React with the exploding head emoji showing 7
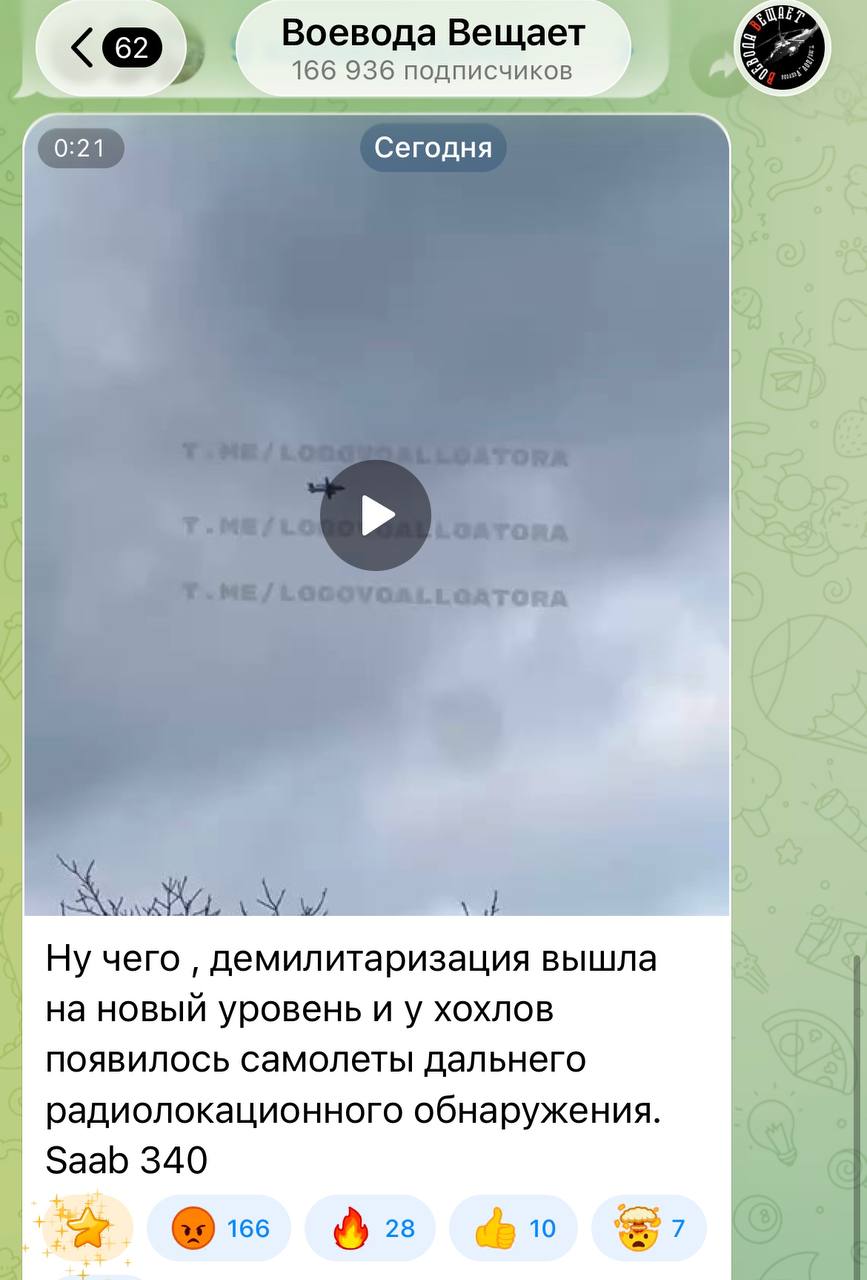The width and height of the screenshot is (867, 1280). click(648, 1228)
